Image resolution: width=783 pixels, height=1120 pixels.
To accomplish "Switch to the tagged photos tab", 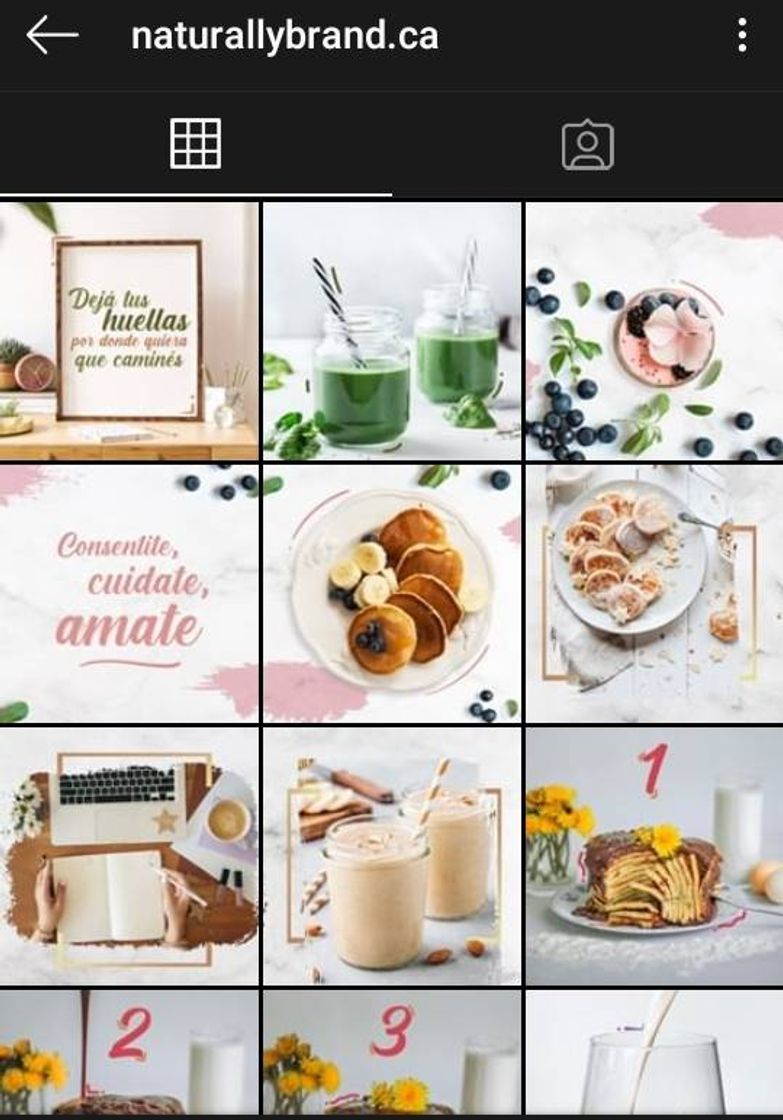I will (587, 145).
